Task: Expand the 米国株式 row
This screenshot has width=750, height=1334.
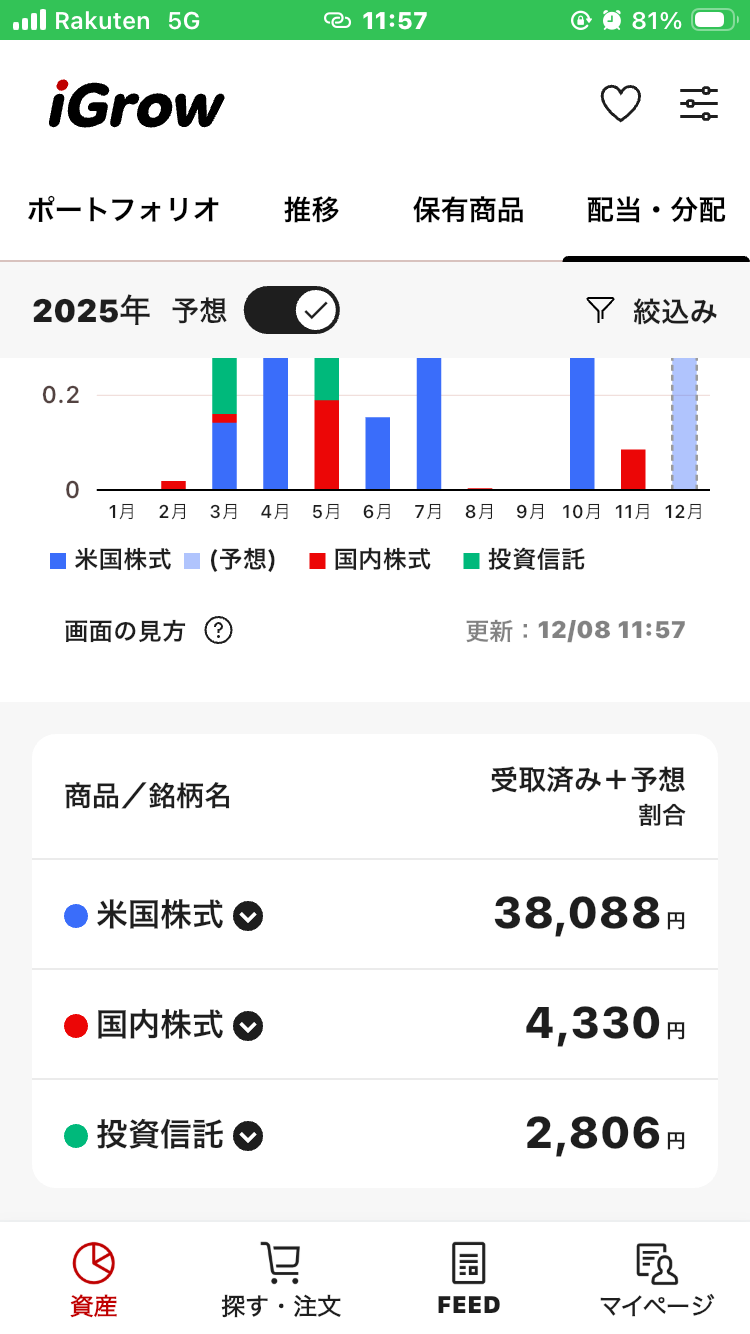Action: point(248,915)
